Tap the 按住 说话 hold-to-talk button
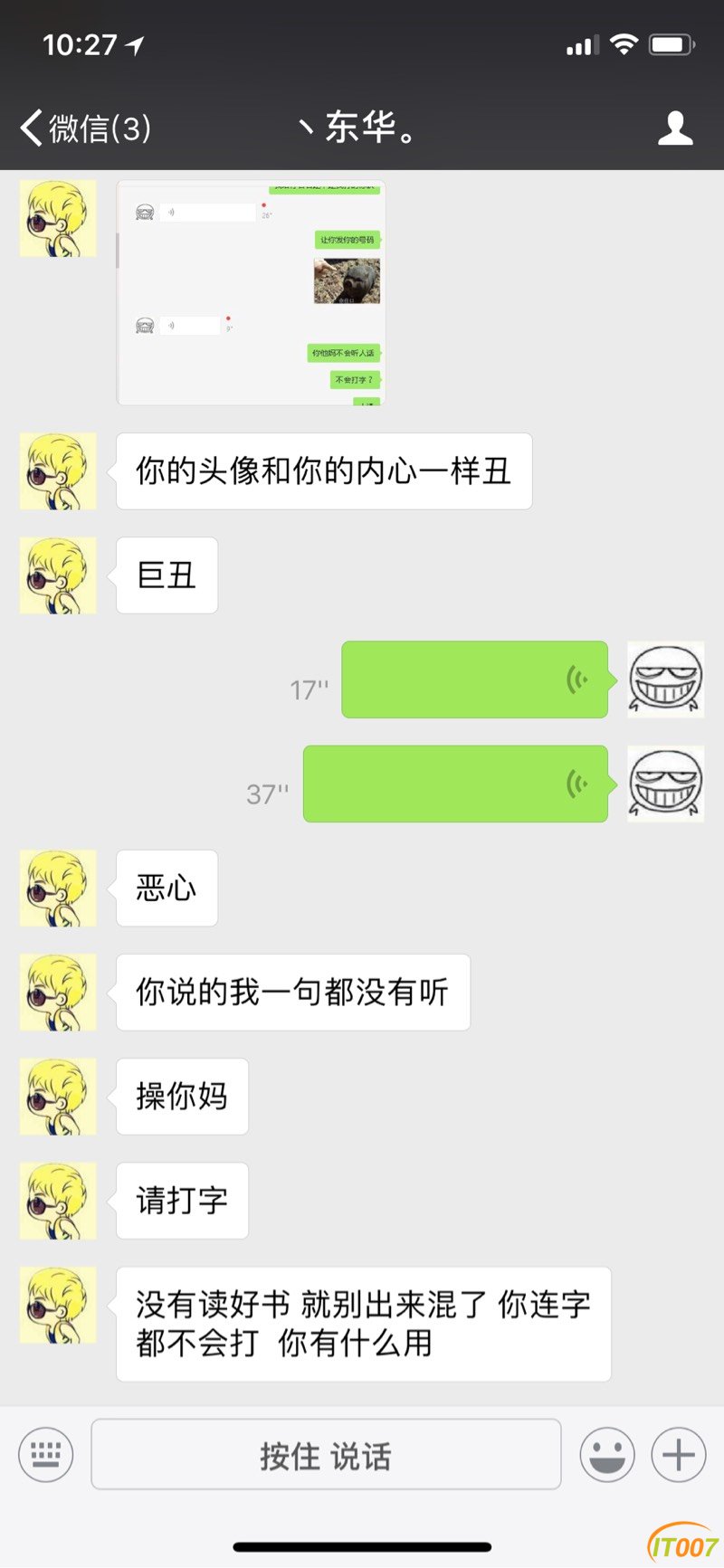 coord(326,1455)
